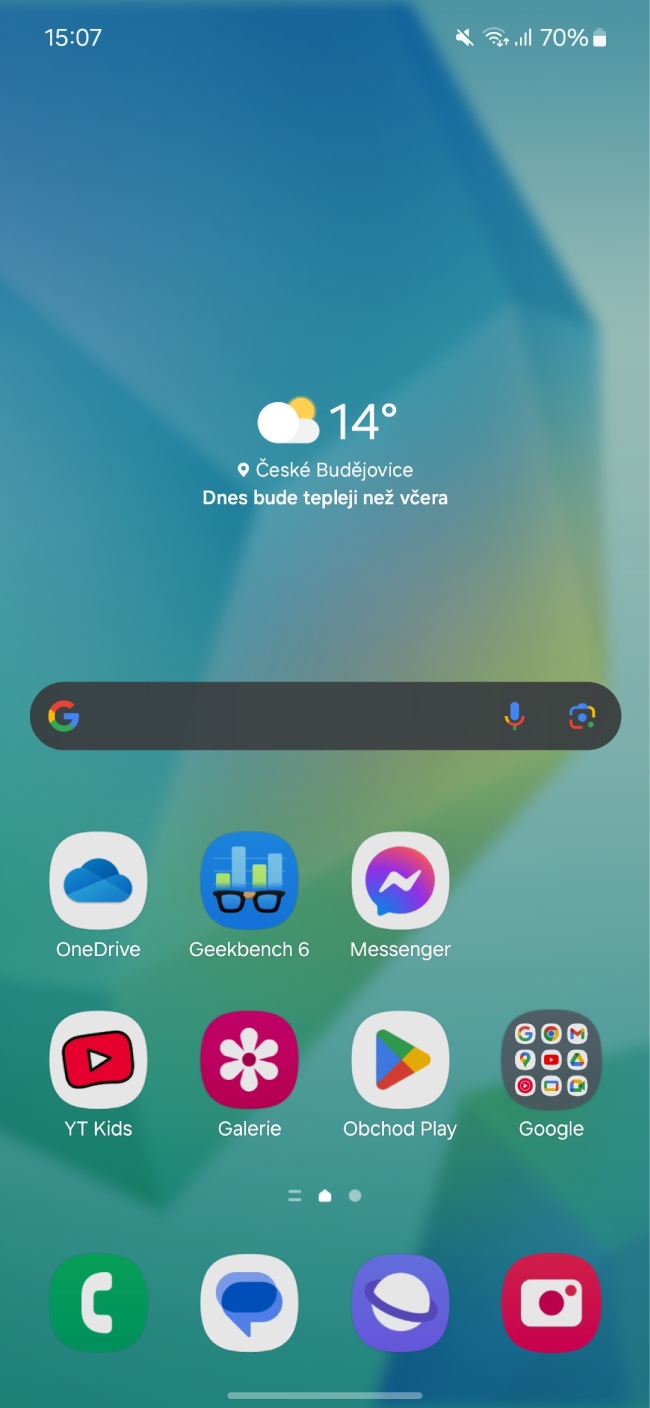This screenshot has width=650, height=1408.
Task: Open the weather widget for České Budějovice
Action: pos(325,452)
